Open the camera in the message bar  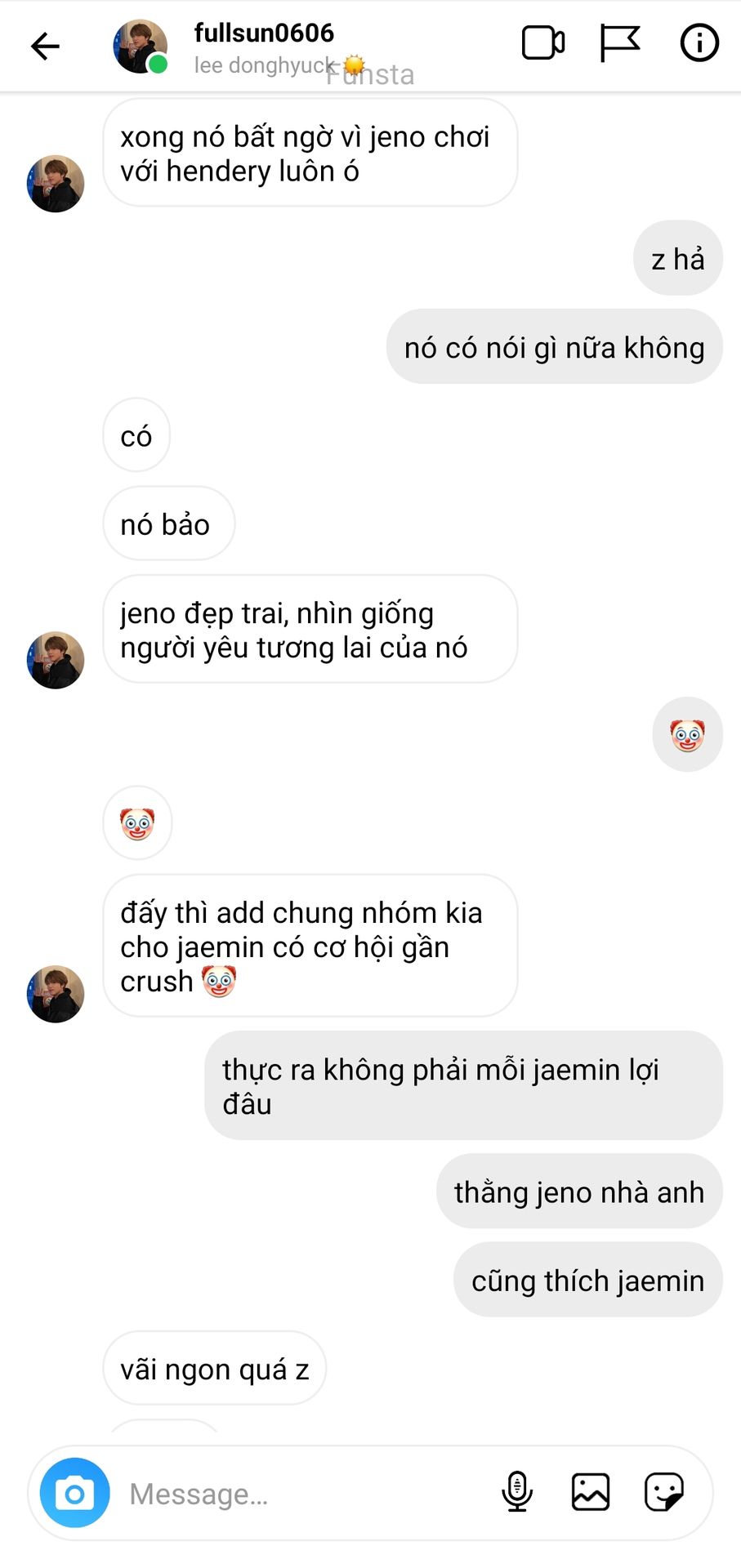click(x=75, y=1493)
